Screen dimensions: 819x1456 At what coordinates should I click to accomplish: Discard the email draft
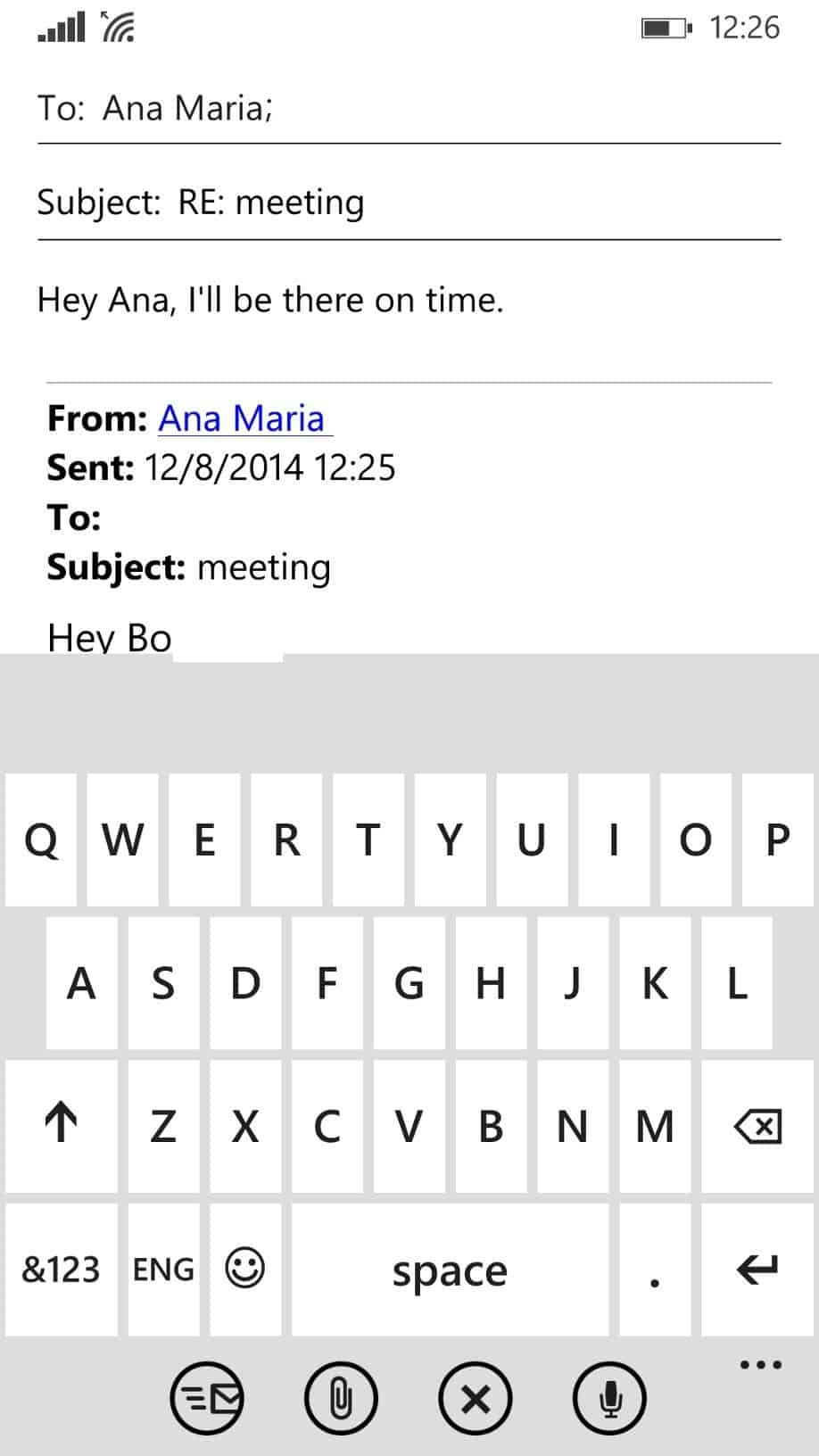point(476,1399)
